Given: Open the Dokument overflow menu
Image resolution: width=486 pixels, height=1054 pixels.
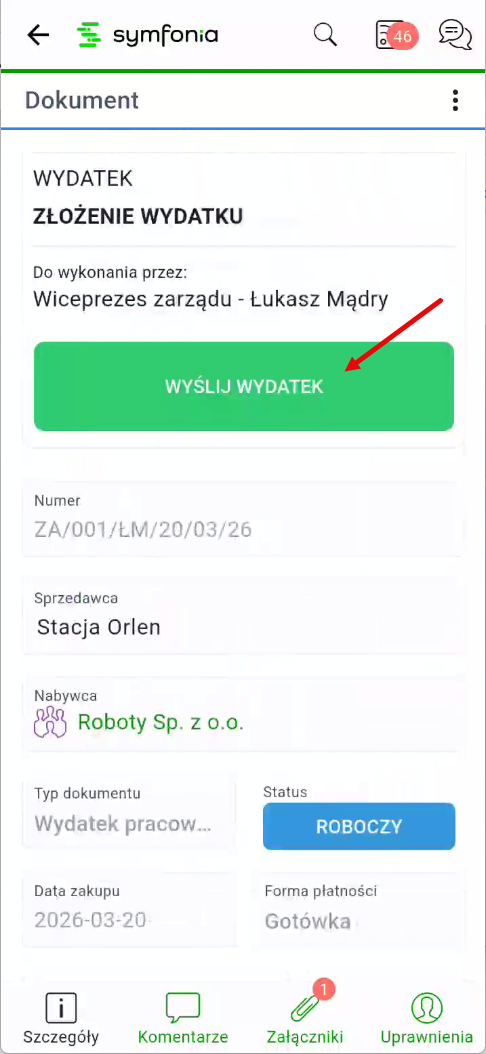Looking at the screenshot, I should point(456,100).
